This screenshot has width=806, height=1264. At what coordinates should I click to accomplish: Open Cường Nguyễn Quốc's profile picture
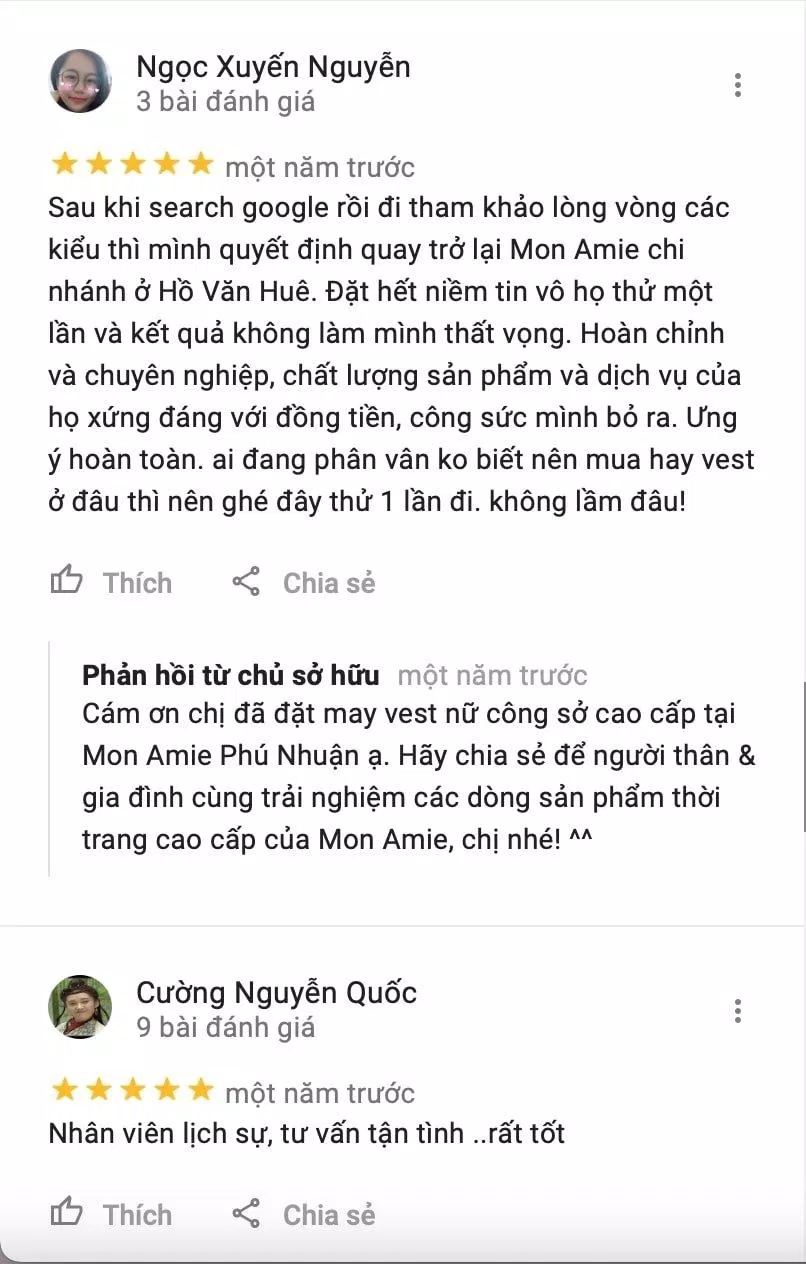[x=80, y=1007]
